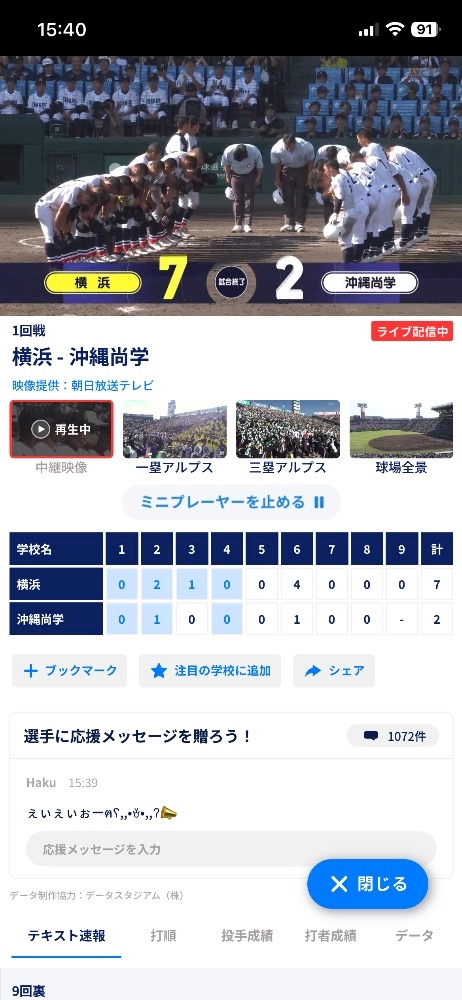Stop the mini player with ミニプレーヤーを止める
The width and height of the screenshot is (462, 1000).
[x=231, y=503]
